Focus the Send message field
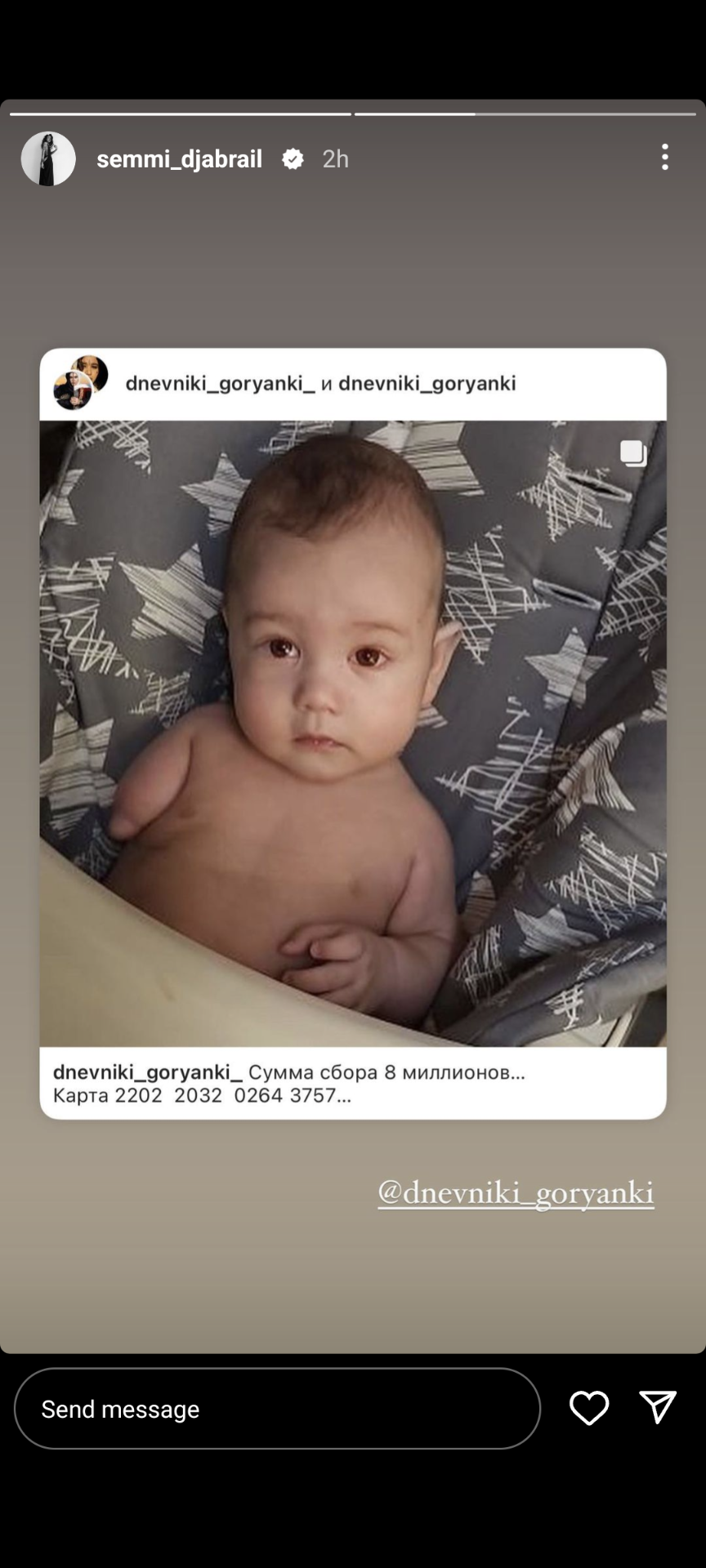 pos(277,1409)
